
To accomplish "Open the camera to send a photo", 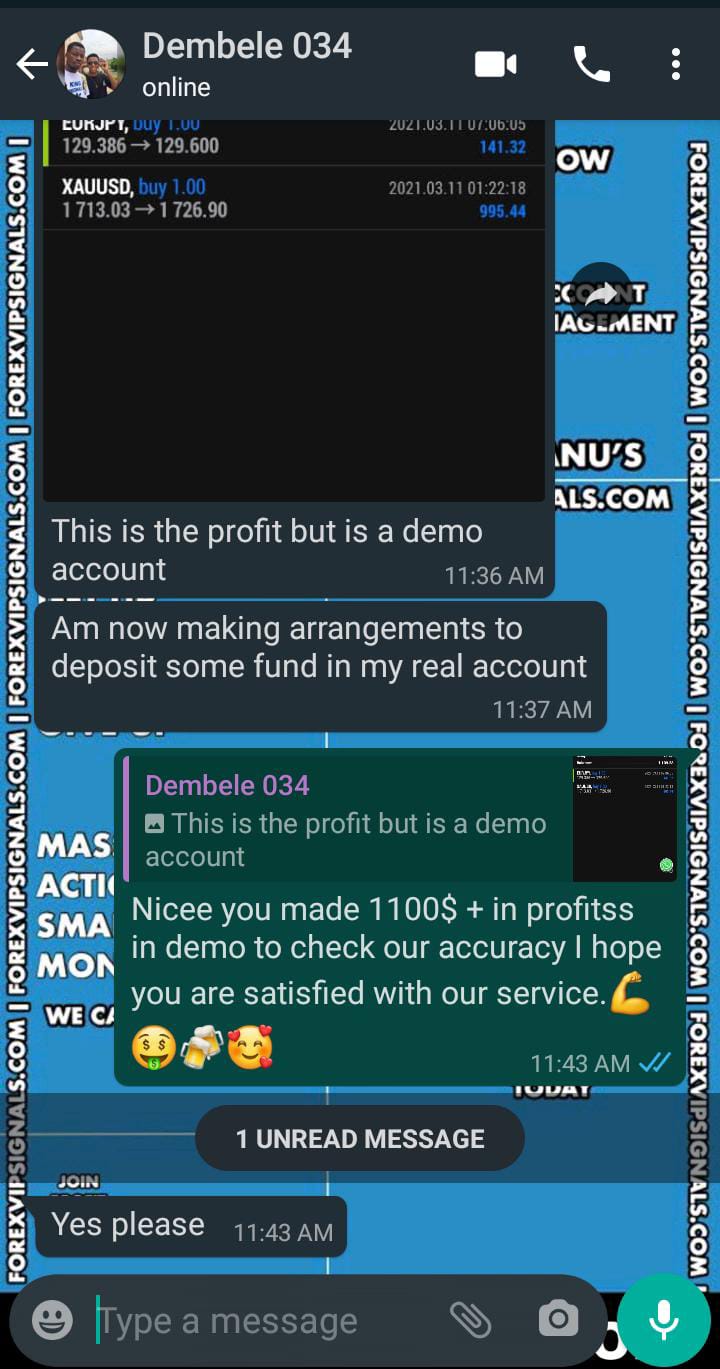I will click(558, 1320).
